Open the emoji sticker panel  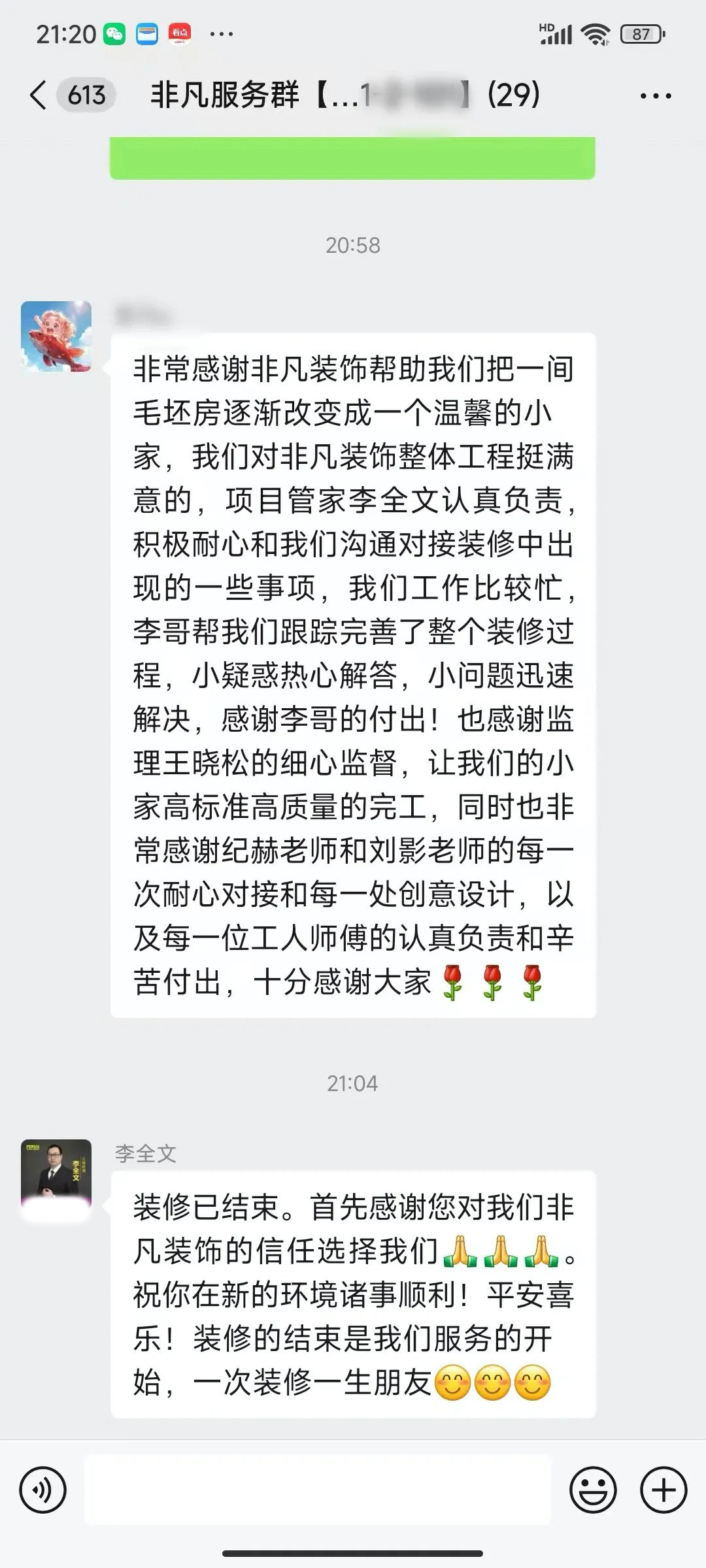pos(593,1490)
